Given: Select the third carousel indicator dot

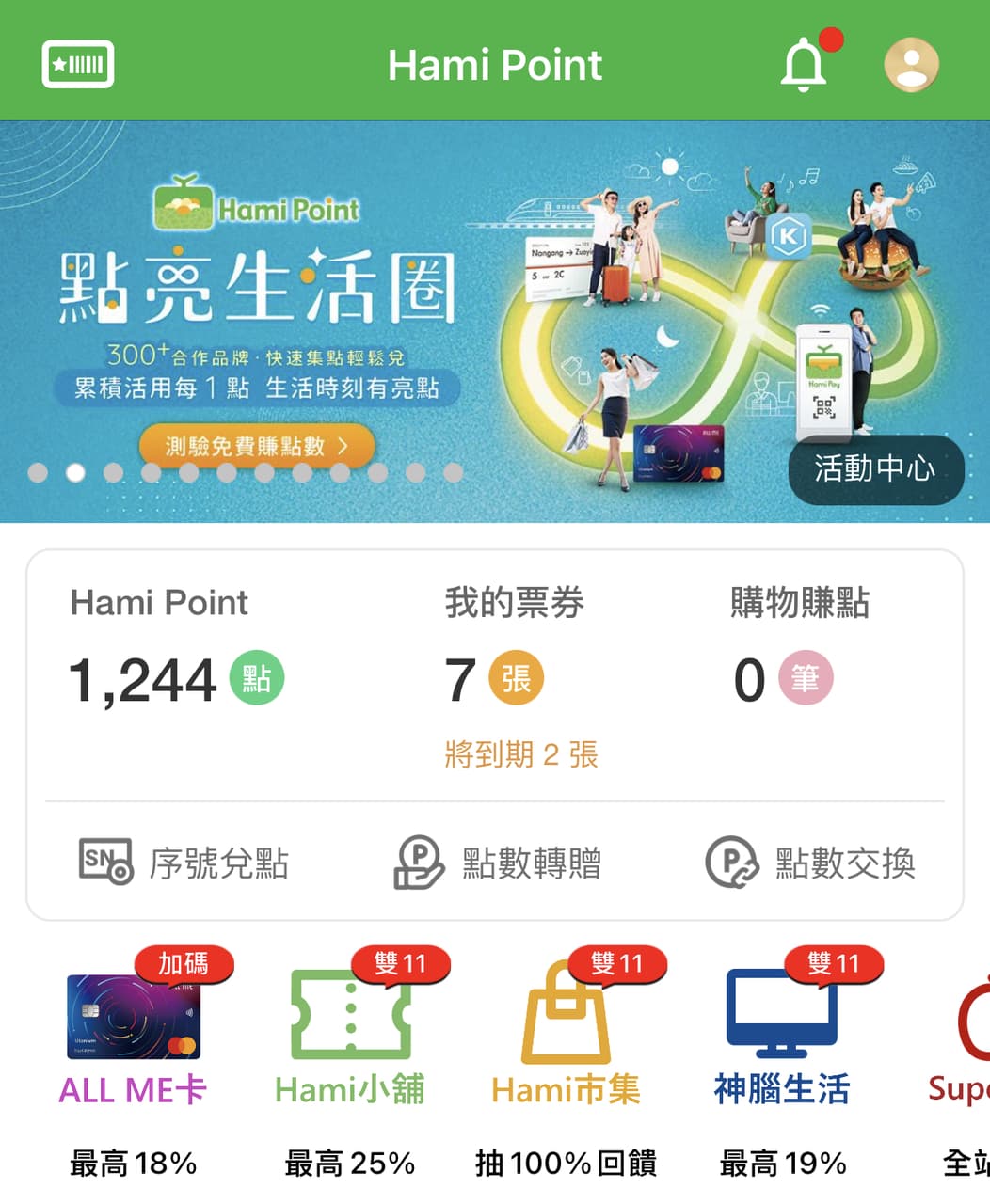Looking at the screenshot, I should coord(113,473).
